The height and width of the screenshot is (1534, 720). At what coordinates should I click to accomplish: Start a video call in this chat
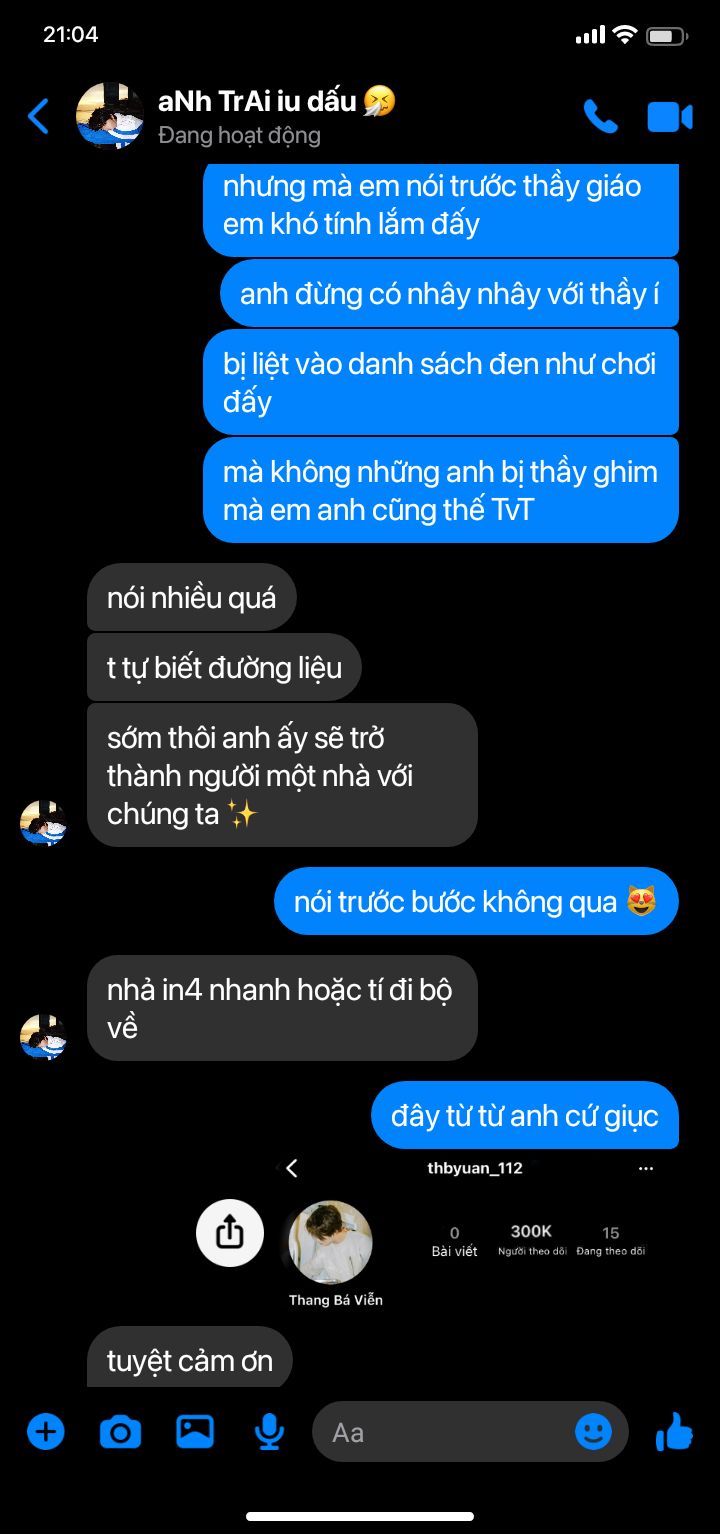click(669, 117)
